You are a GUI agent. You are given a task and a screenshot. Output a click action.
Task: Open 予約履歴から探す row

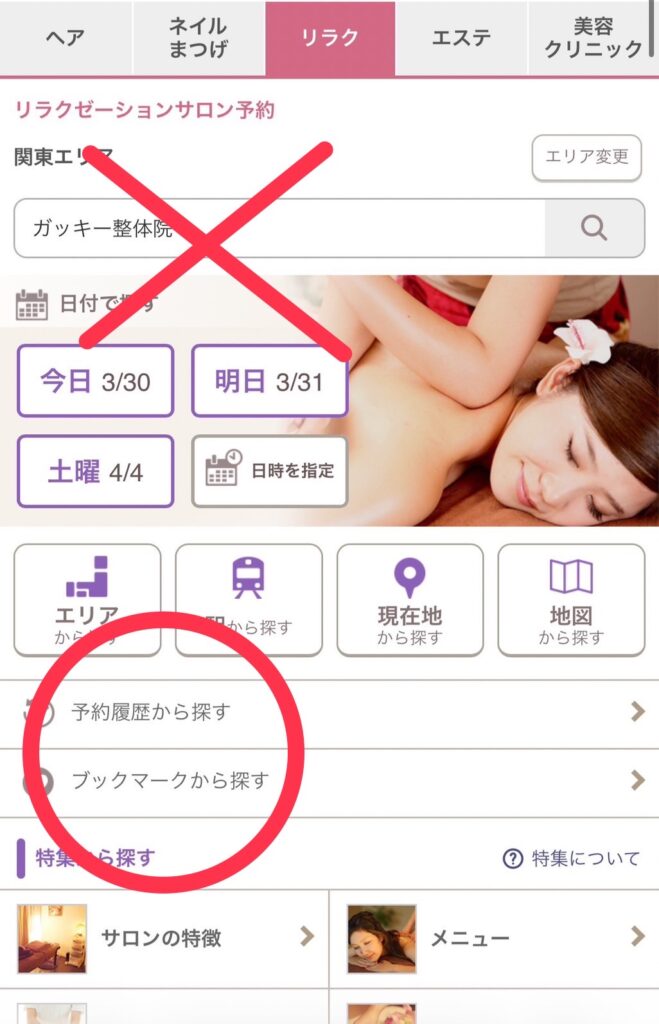pos(329,712)
